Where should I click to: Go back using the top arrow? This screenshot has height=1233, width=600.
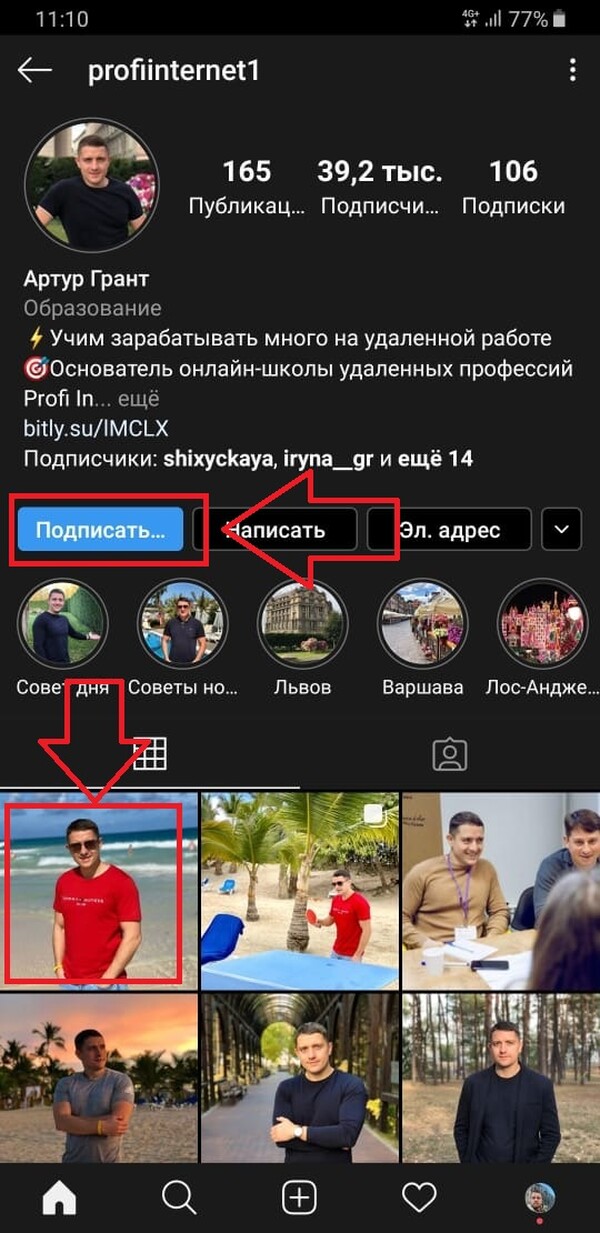coord(35,70)
